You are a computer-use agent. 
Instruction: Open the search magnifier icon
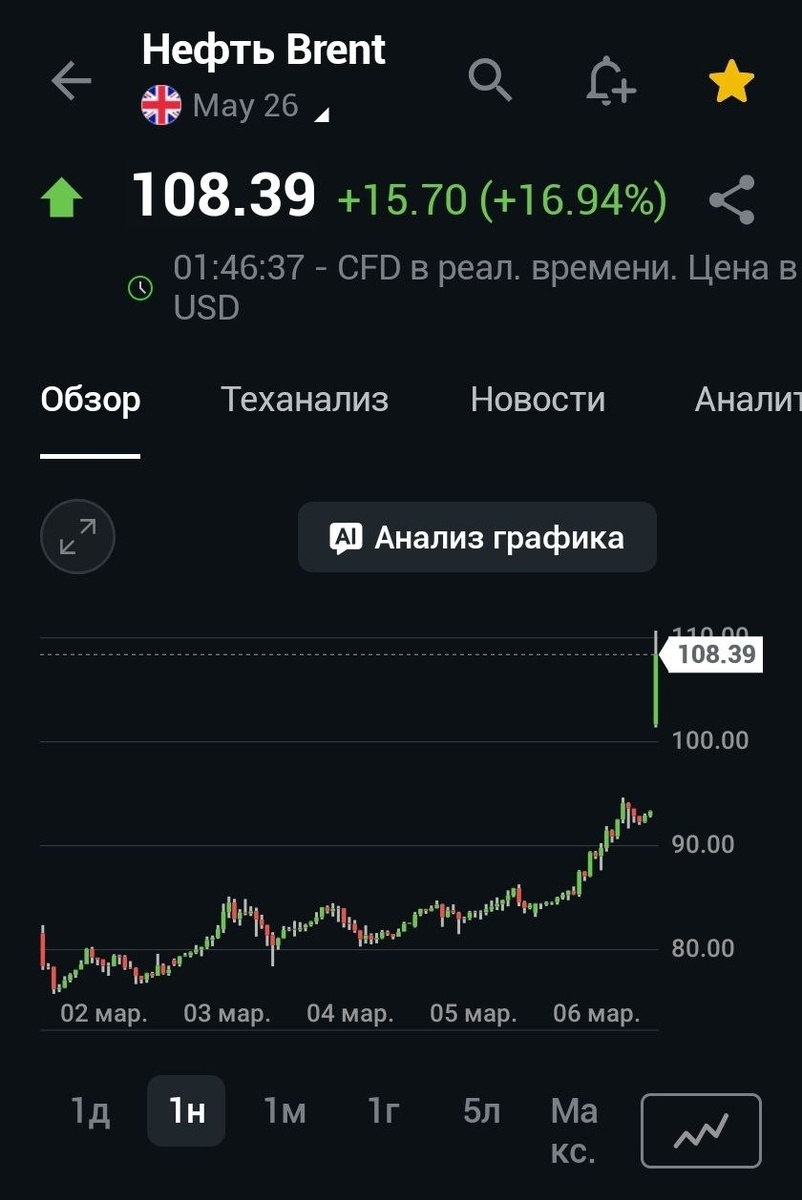click(490, 79)
